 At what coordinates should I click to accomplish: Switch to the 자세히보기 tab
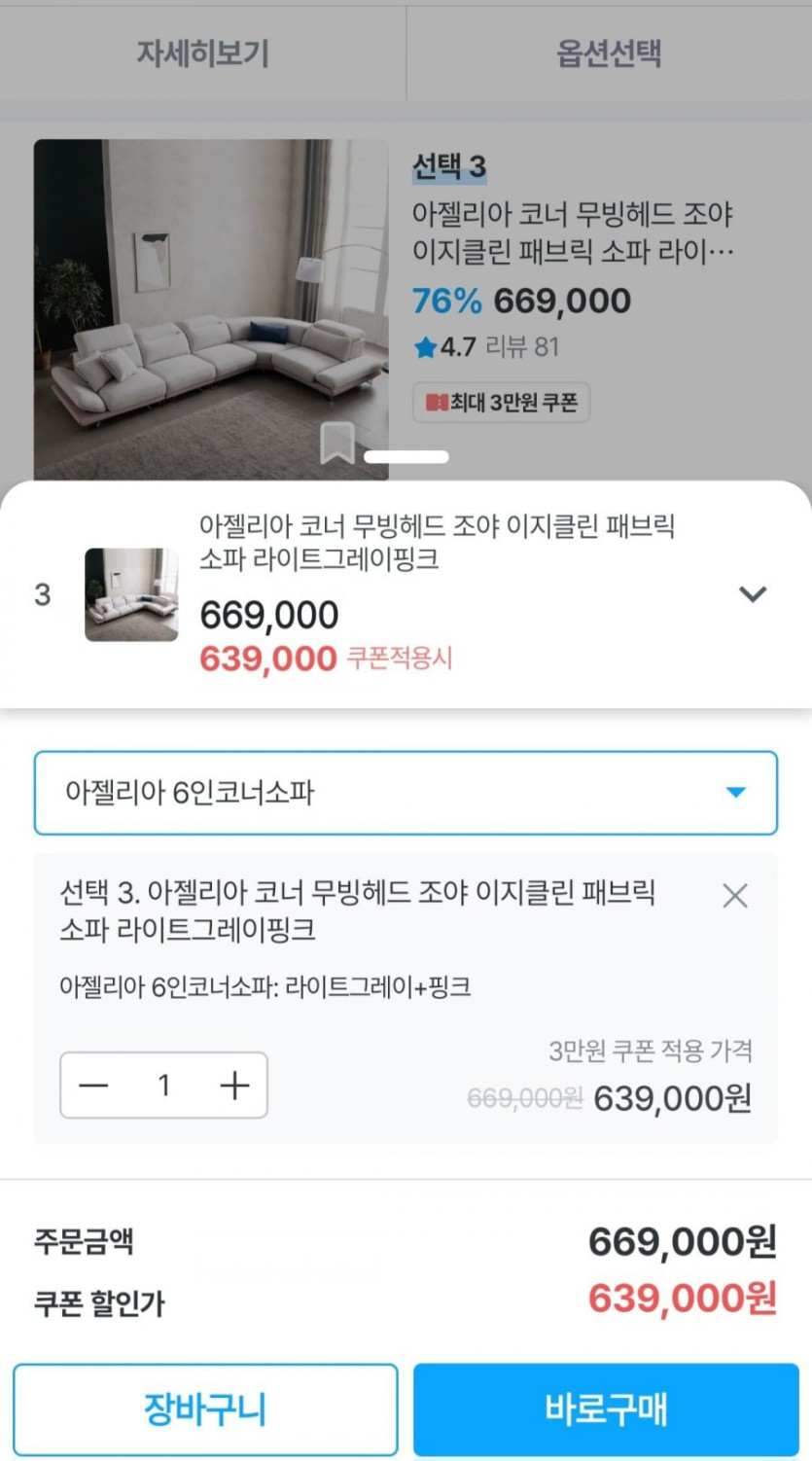pos(202,53)
